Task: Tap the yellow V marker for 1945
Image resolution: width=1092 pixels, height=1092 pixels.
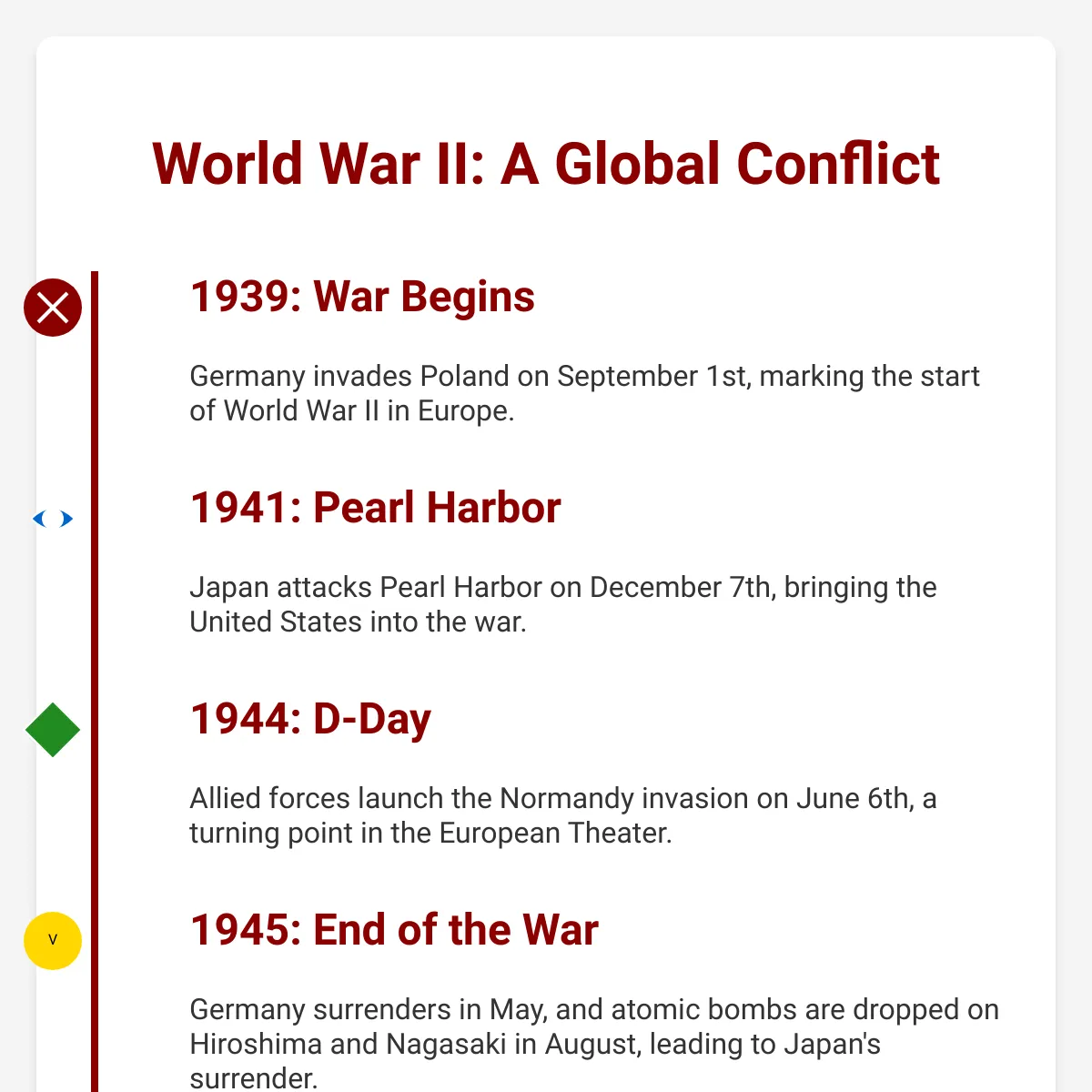Action: [53, 941]
